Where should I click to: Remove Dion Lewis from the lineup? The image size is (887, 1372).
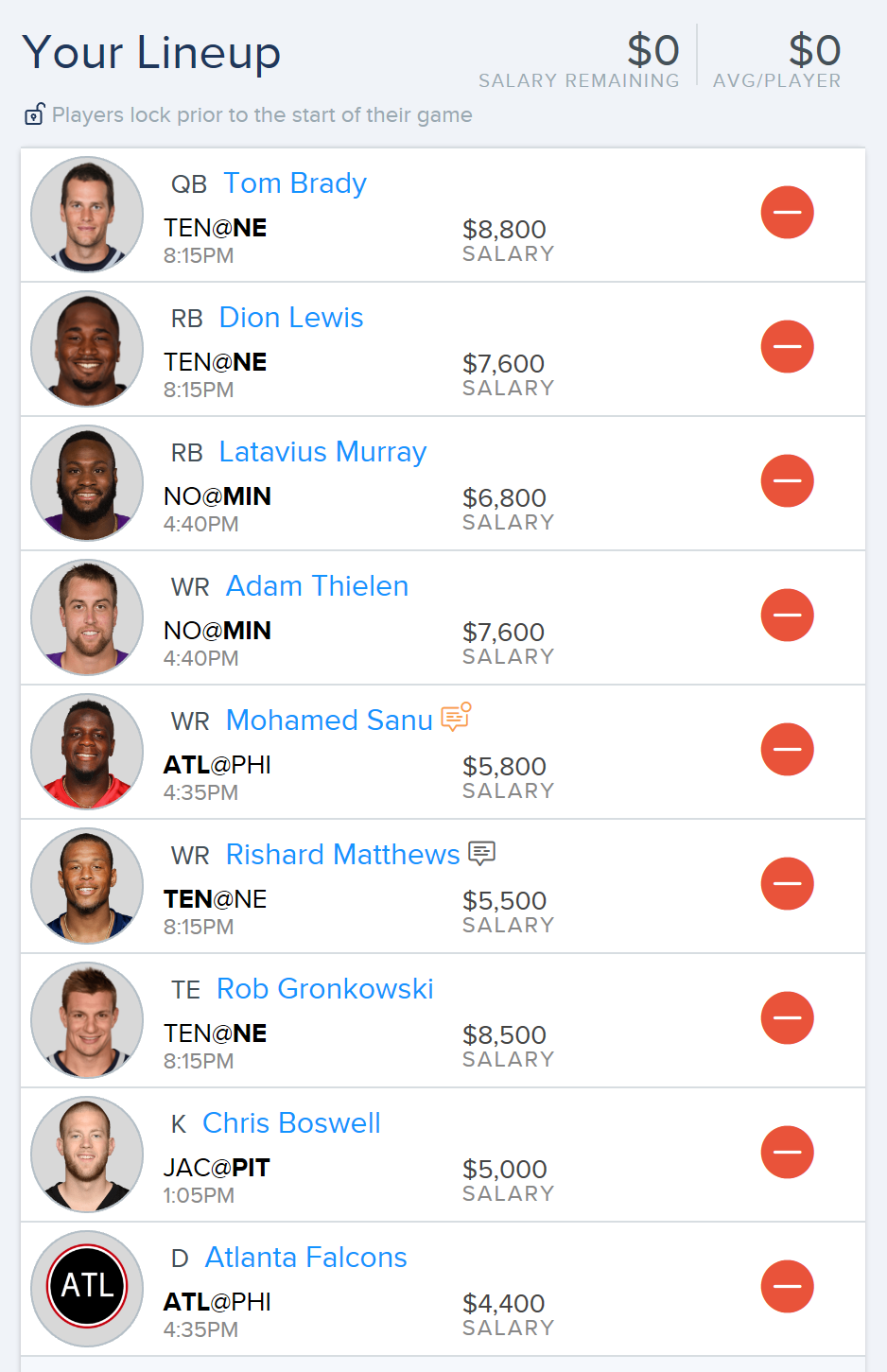coord(787,347)
